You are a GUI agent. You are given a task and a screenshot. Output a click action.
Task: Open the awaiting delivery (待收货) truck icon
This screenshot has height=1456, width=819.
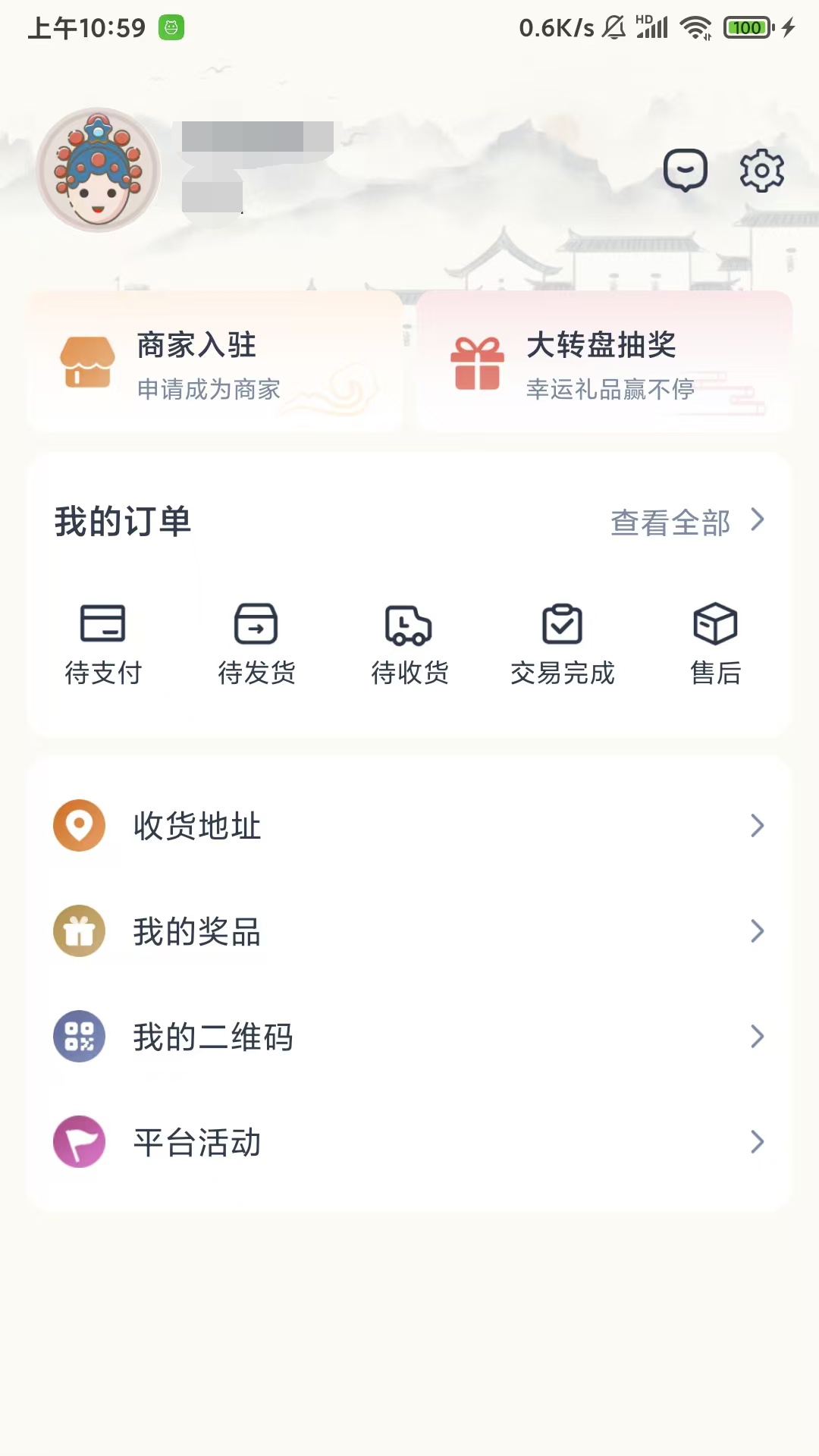coord(409,624)
